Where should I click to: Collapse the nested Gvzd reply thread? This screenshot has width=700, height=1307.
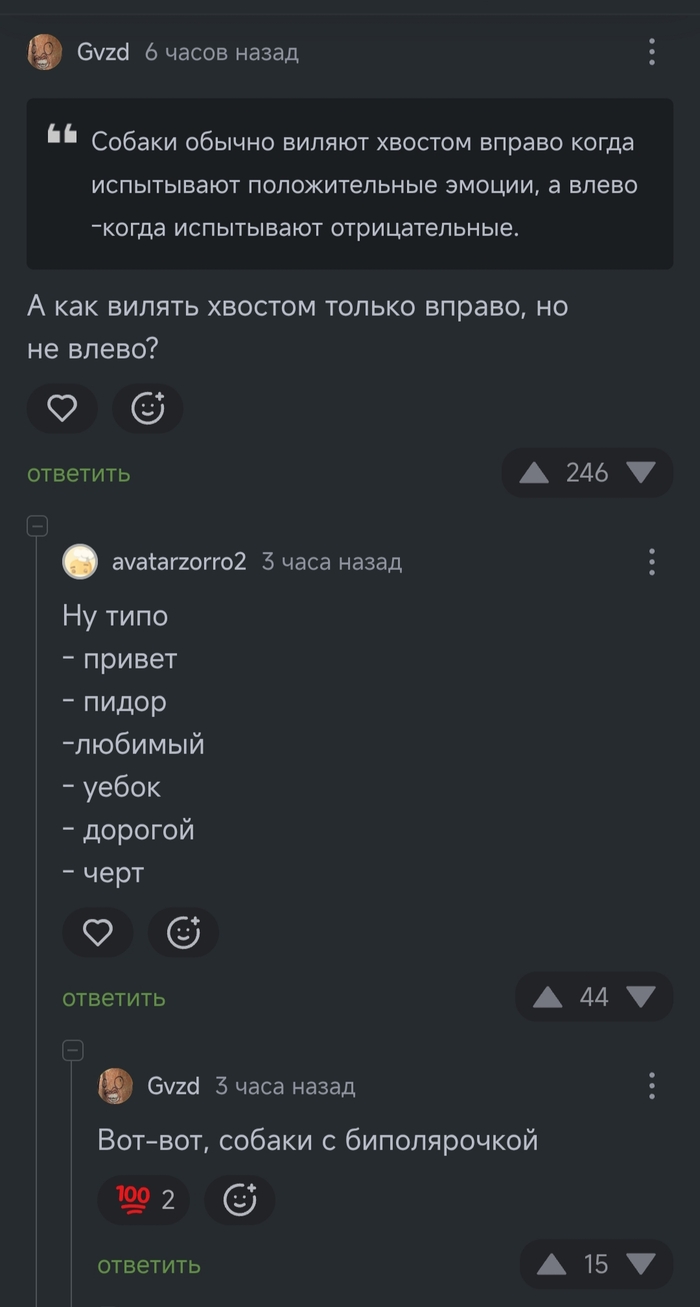tap(72, 1050)
